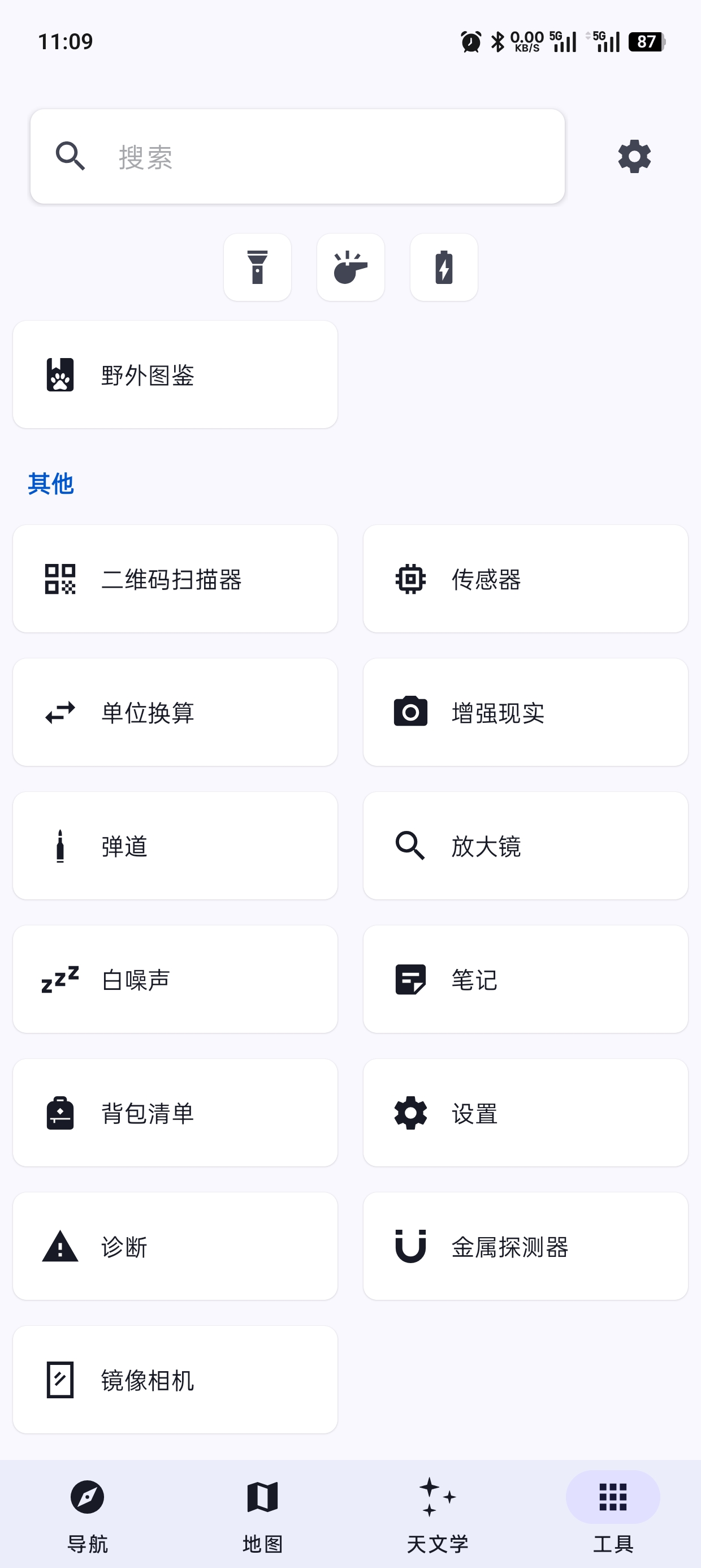Open the 野外图鉴 tool
The height and width of the screenshot is (1568, 701).
tap(175, 374)
